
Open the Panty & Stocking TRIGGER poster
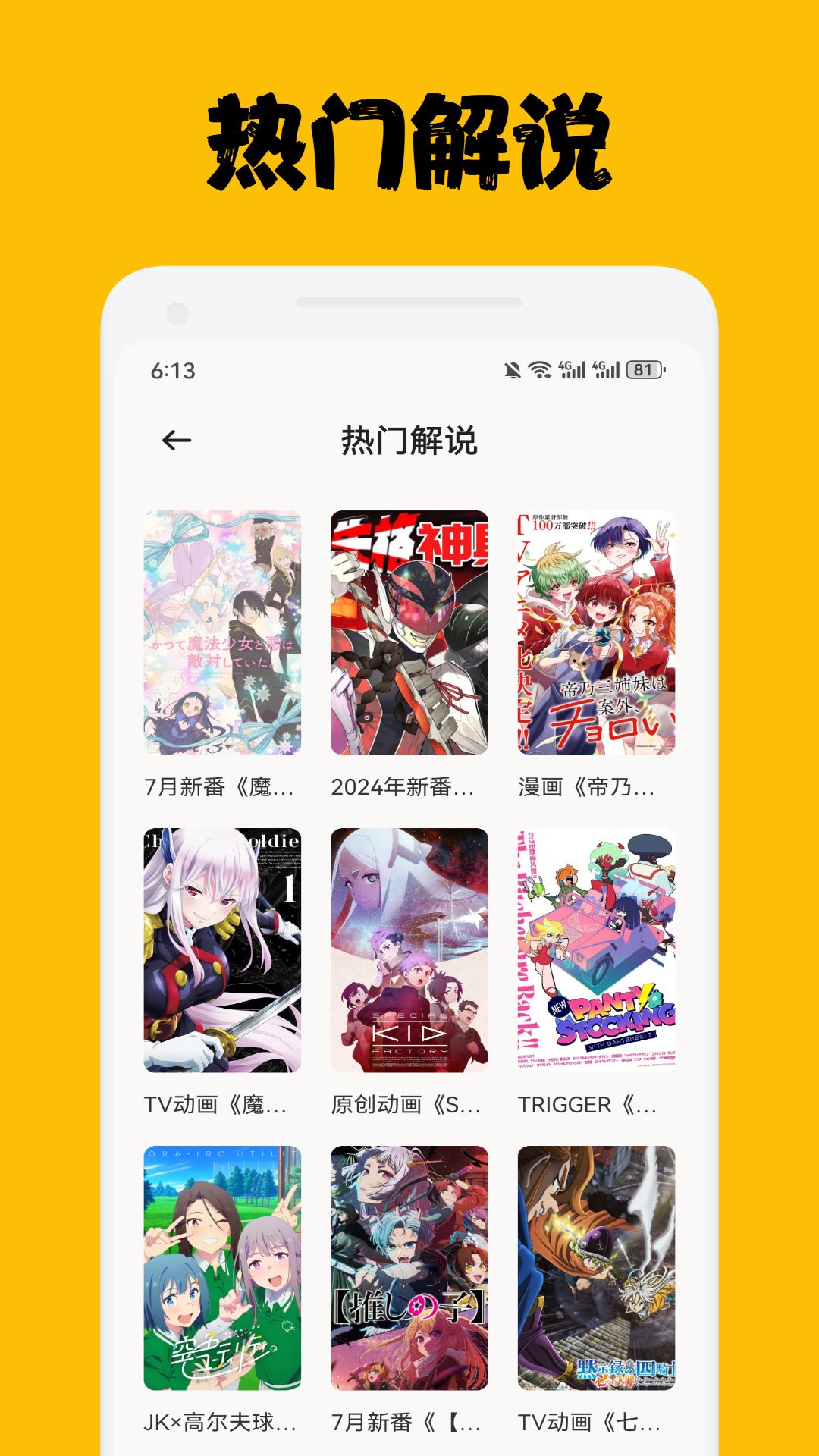point(595,946)
